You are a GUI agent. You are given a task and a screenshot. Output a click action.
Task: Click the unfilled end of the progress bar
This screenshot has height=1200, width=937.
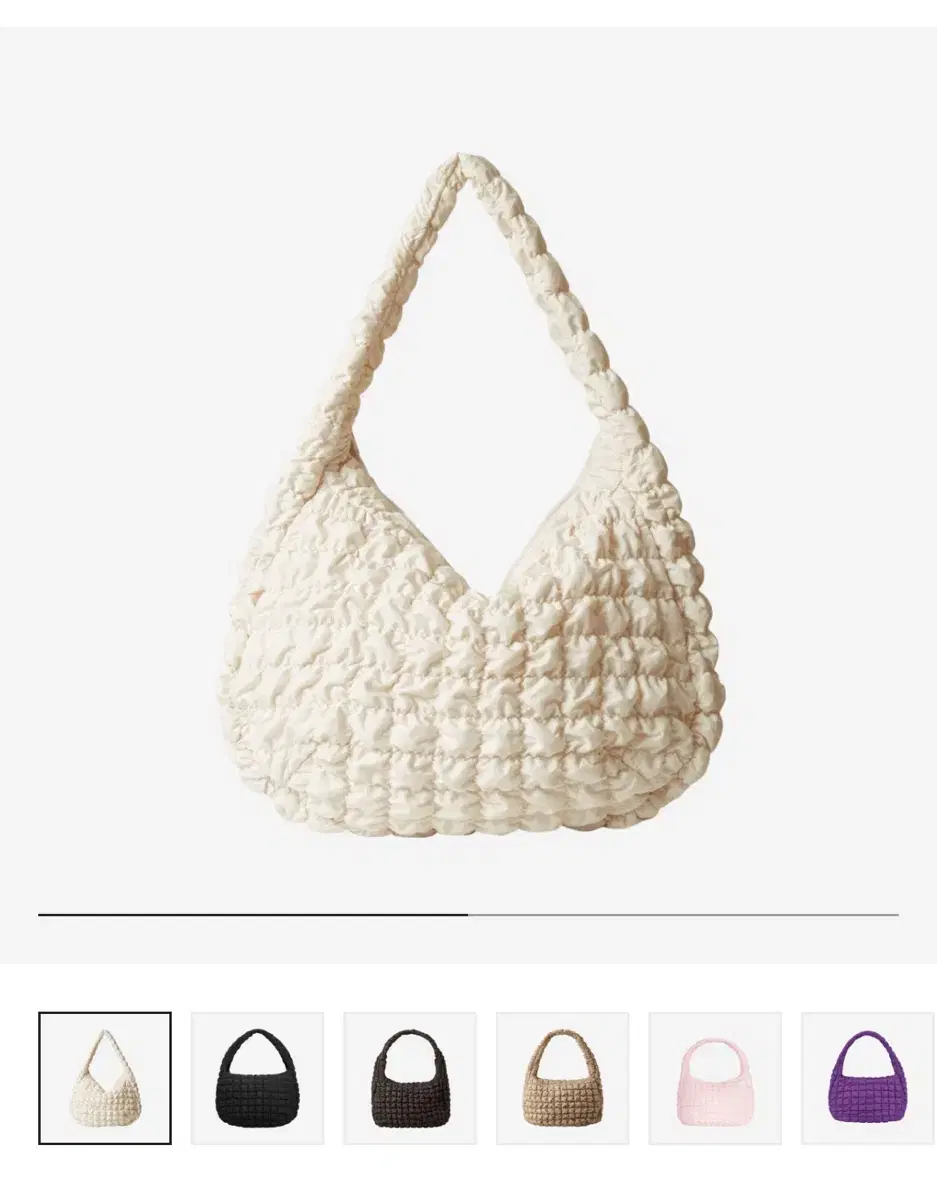pyautogui.click(x=700, y=913)
